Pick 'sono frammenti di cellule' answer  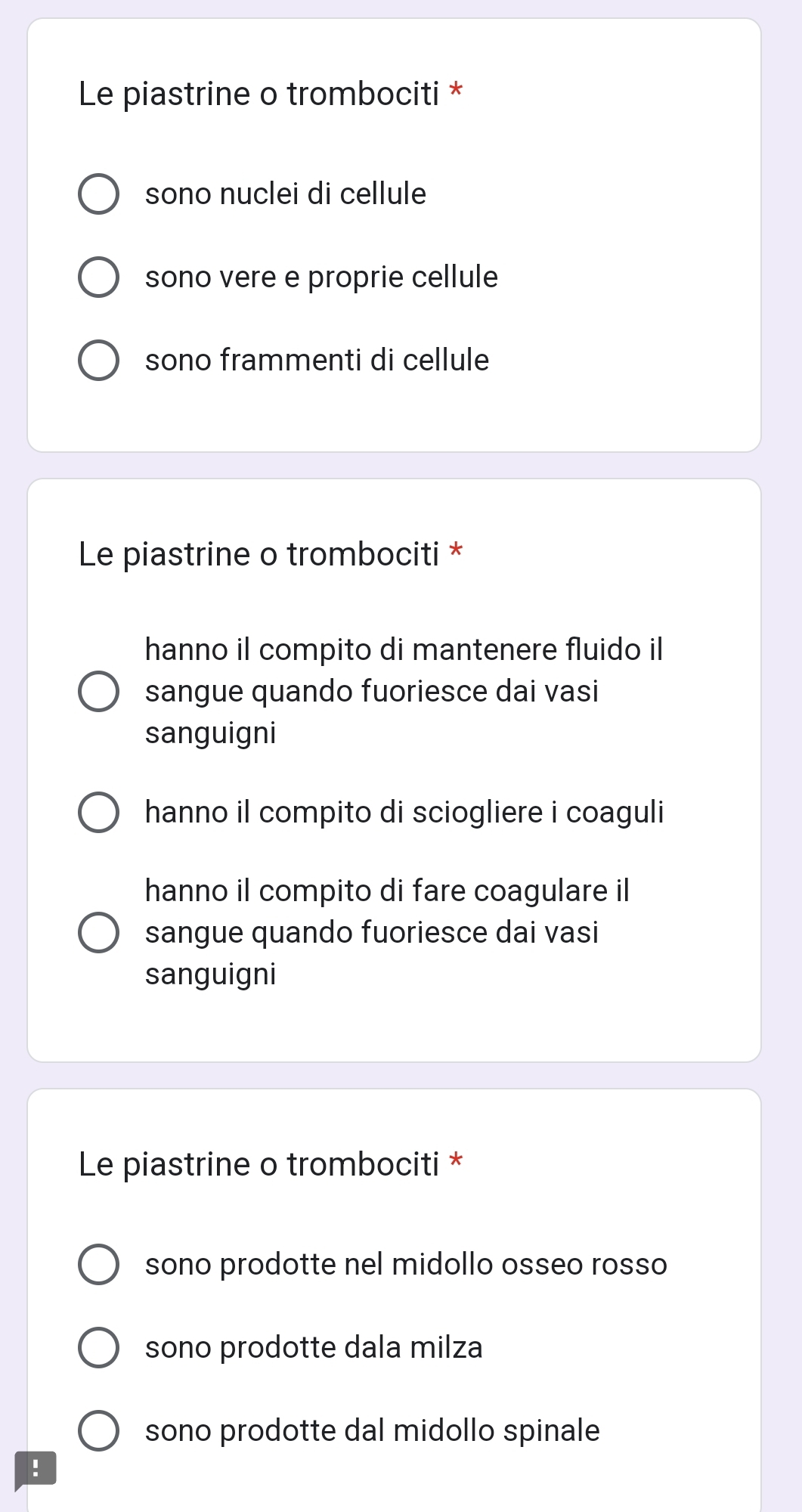coord(98,361)
